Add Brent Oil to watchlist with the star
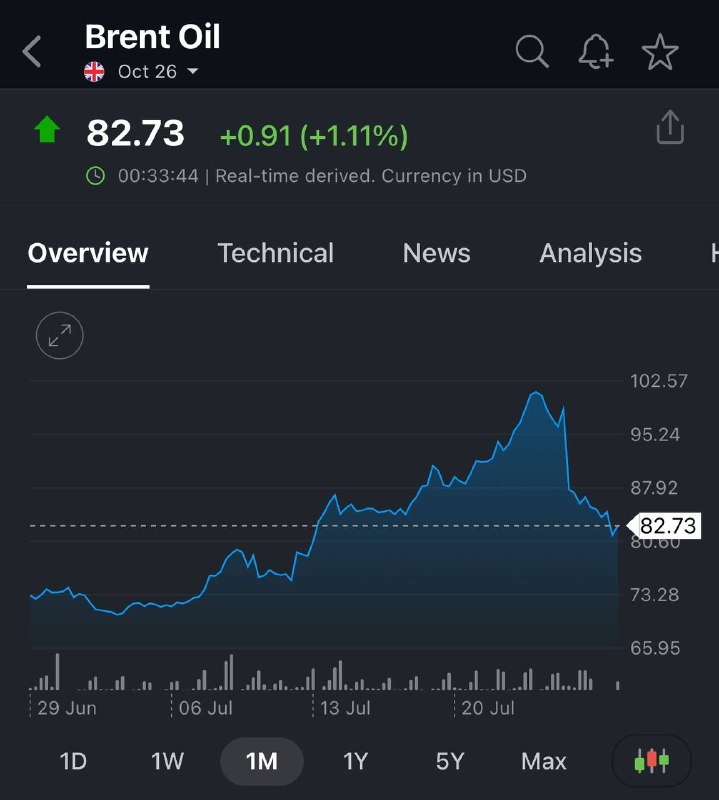 pyautogui.click(x=660, y=52)
